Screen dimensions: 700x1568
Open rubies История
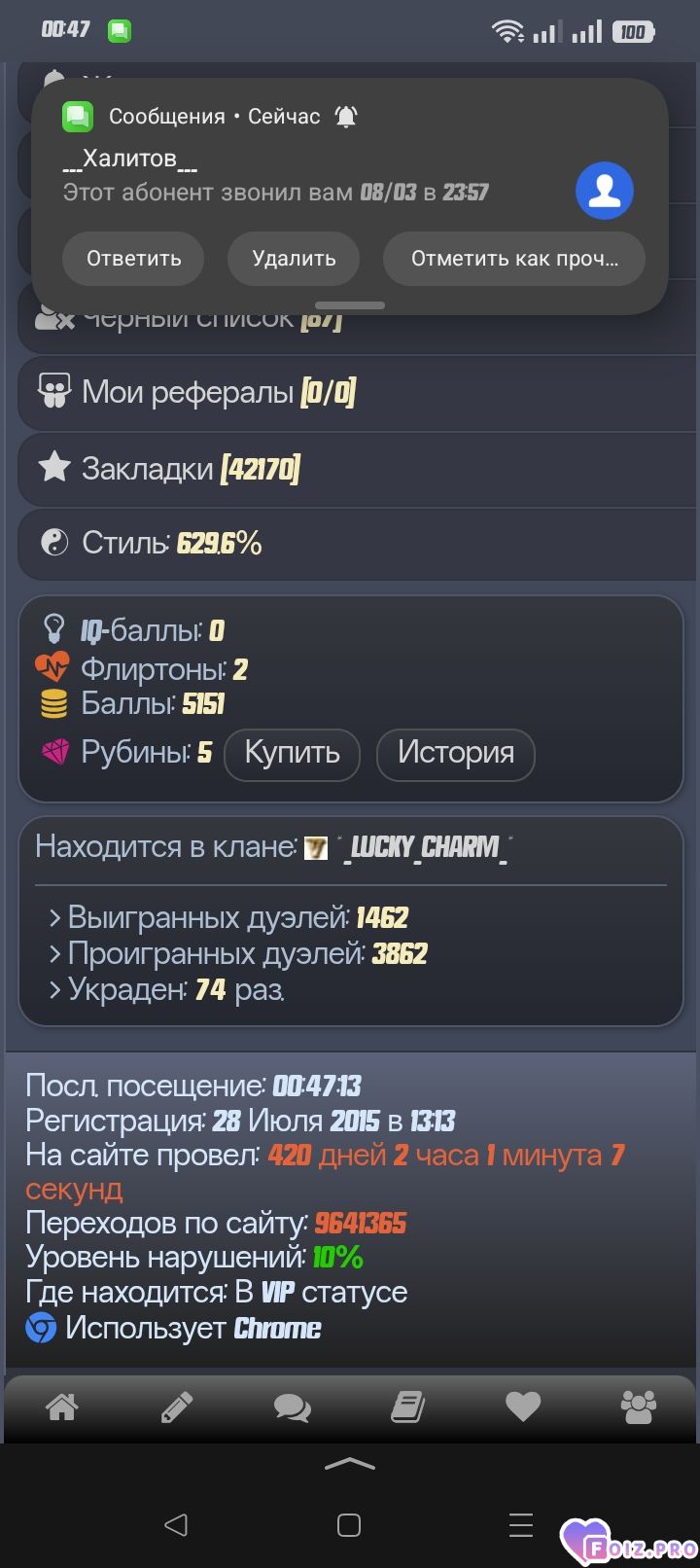[x=455, y=753]
